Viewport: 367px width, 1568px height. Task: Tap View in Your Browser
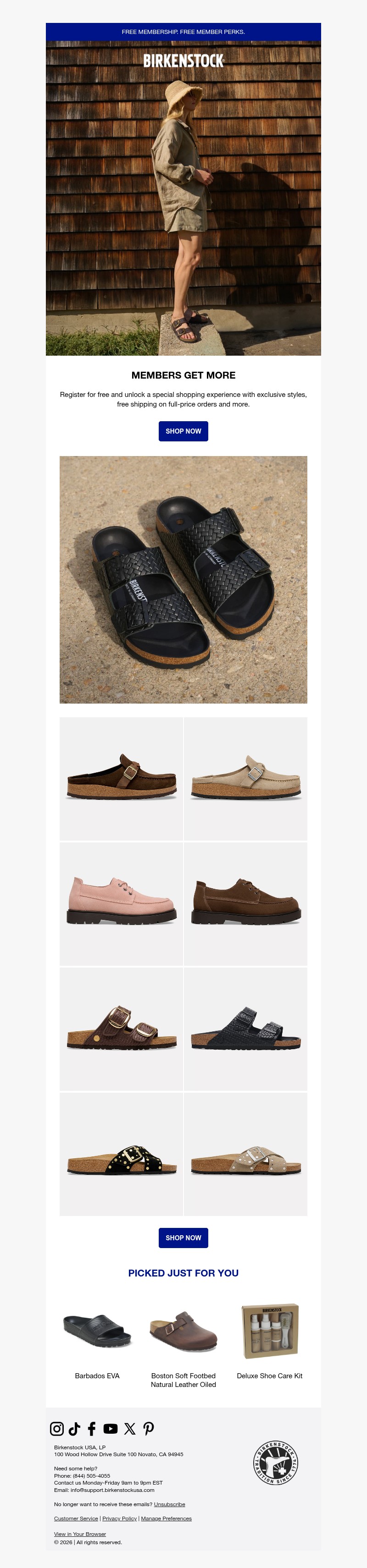80,1534
